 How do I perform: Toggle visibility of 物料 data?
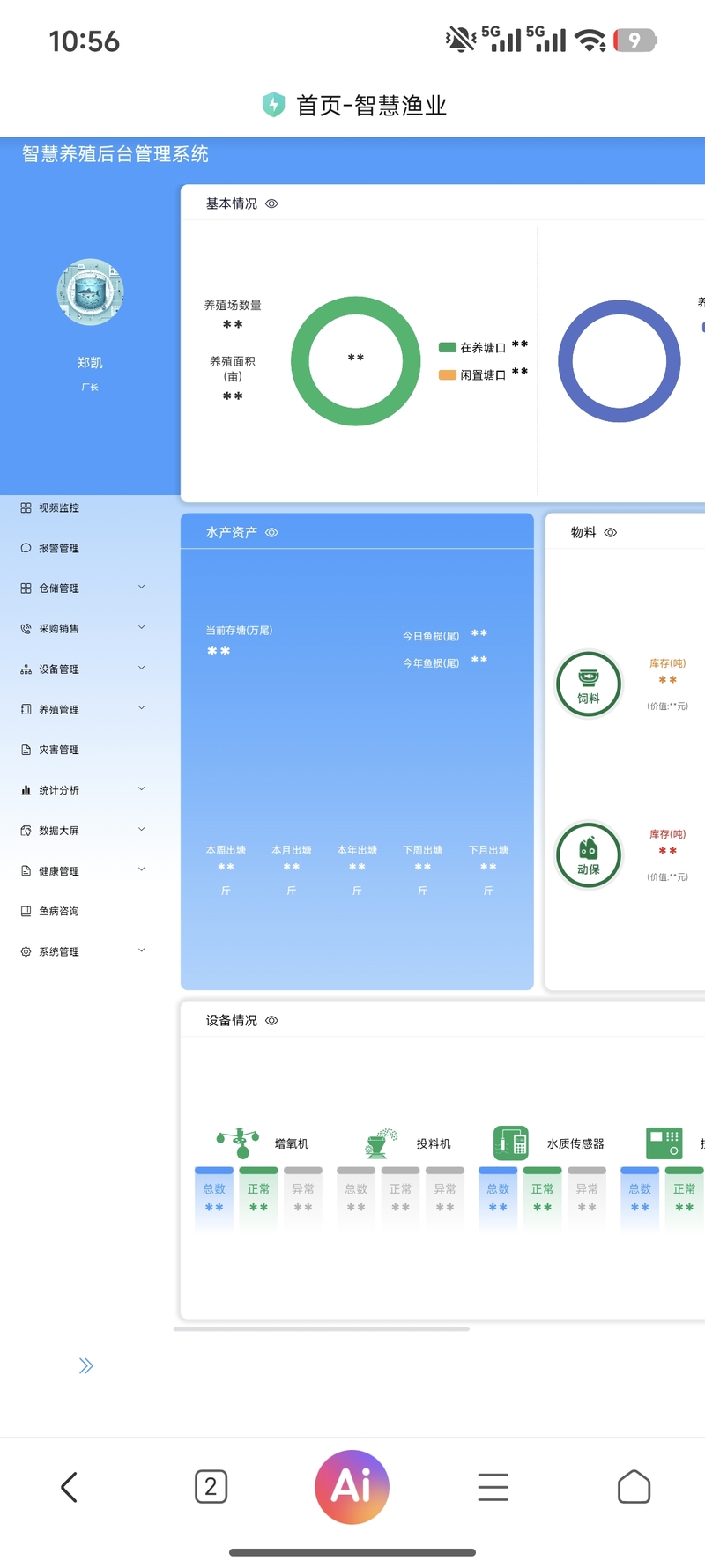pyautogui.click(x=611, y=533)
